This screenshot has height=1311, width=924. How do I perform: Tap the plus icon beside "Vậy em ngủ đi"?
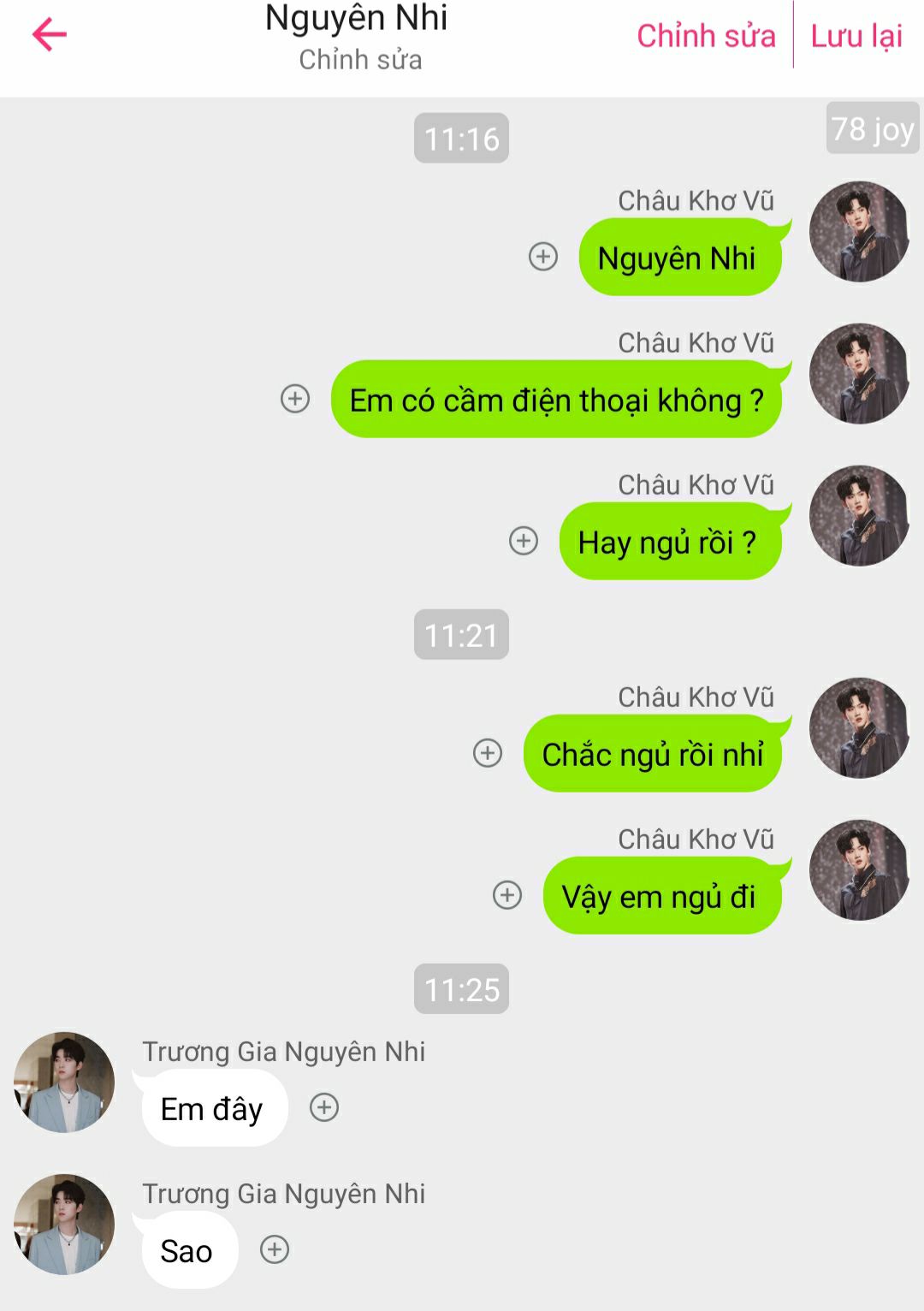[x=507, y=894]
